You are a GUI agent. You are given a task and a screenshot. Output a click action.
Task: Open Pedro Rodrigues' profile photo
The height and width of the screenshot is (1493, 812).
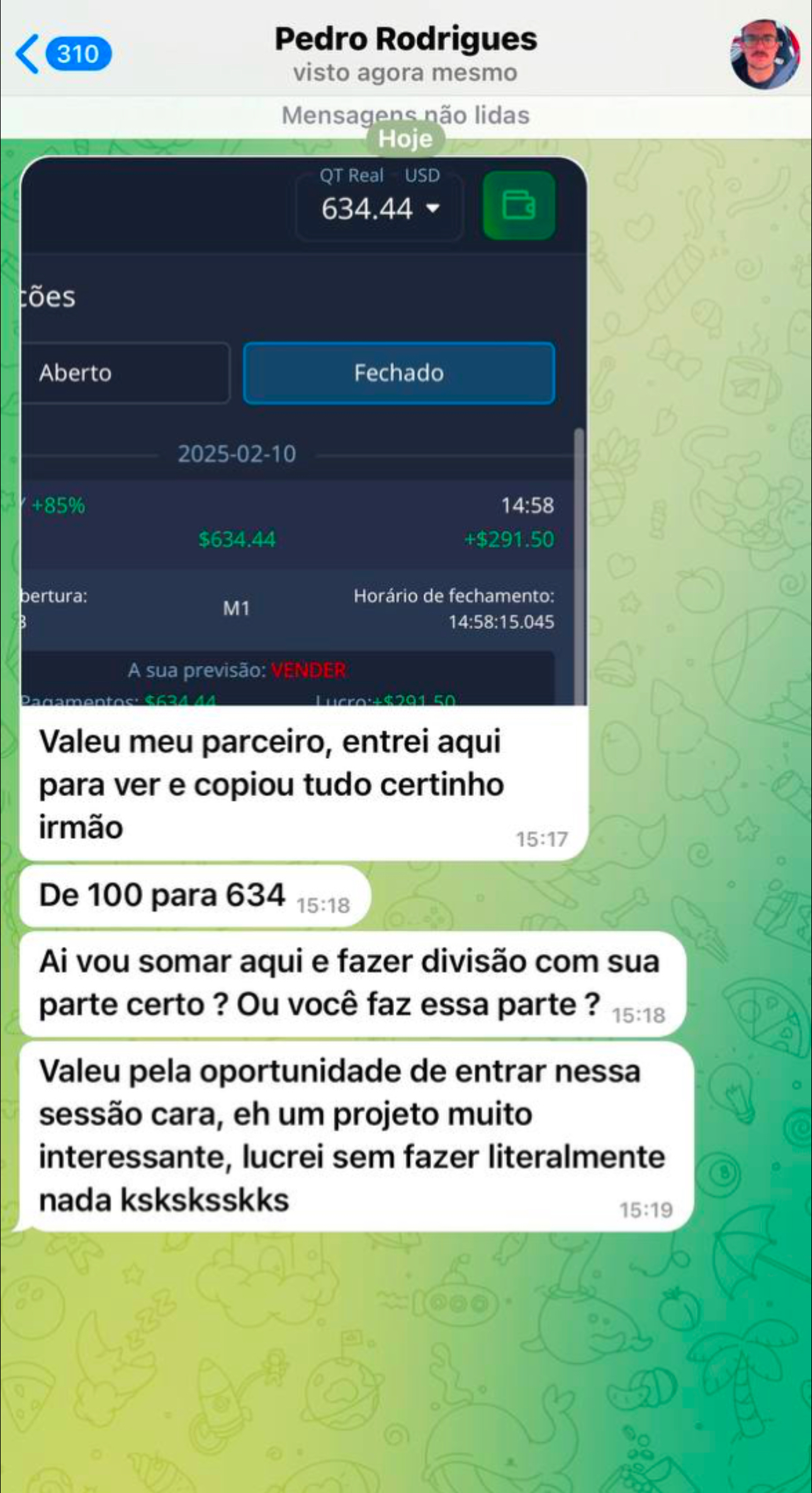tap(764, 54)
